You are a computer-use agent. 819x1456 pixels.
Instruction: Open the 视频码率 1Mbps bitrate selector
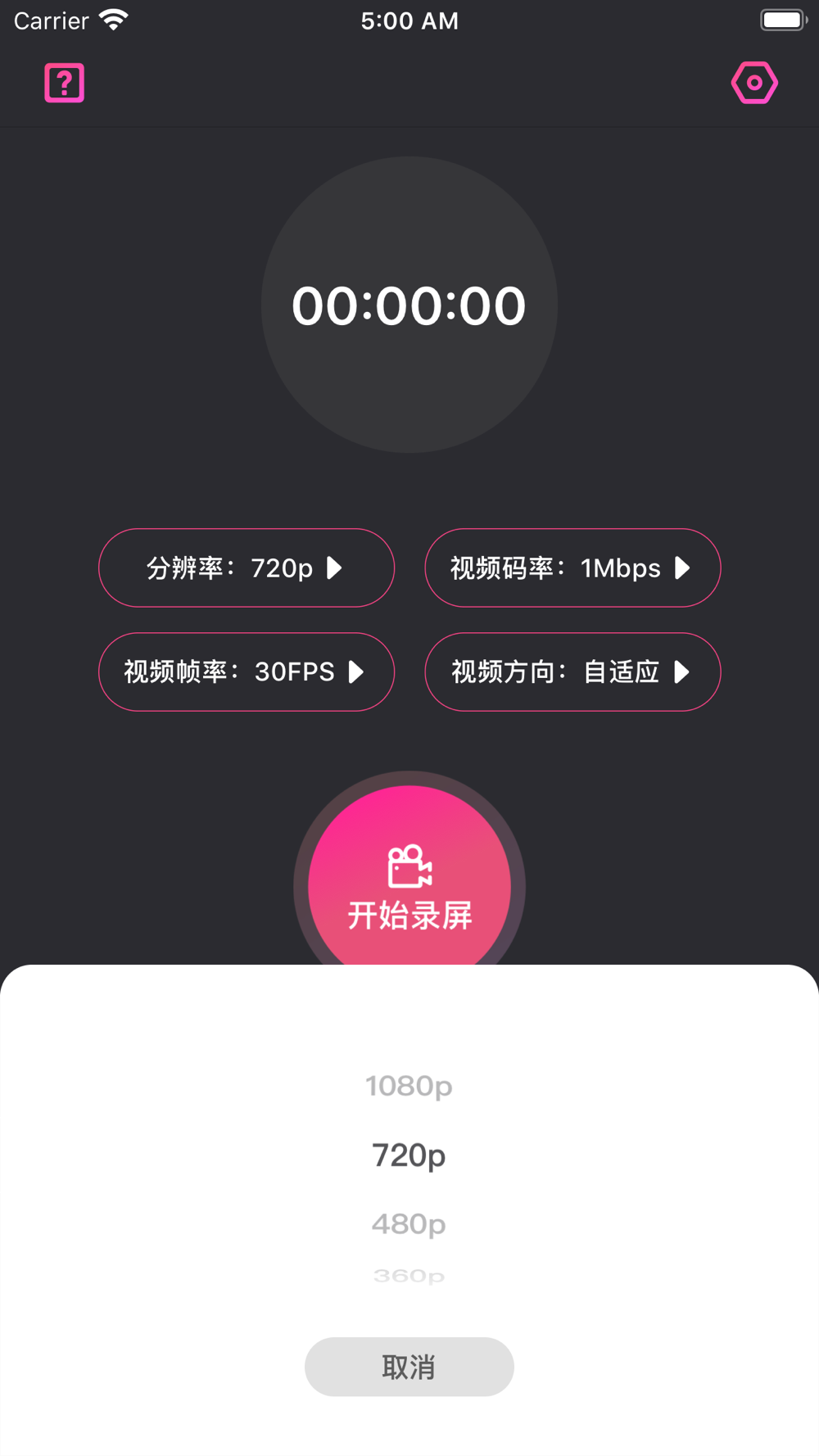click(572, 567)
